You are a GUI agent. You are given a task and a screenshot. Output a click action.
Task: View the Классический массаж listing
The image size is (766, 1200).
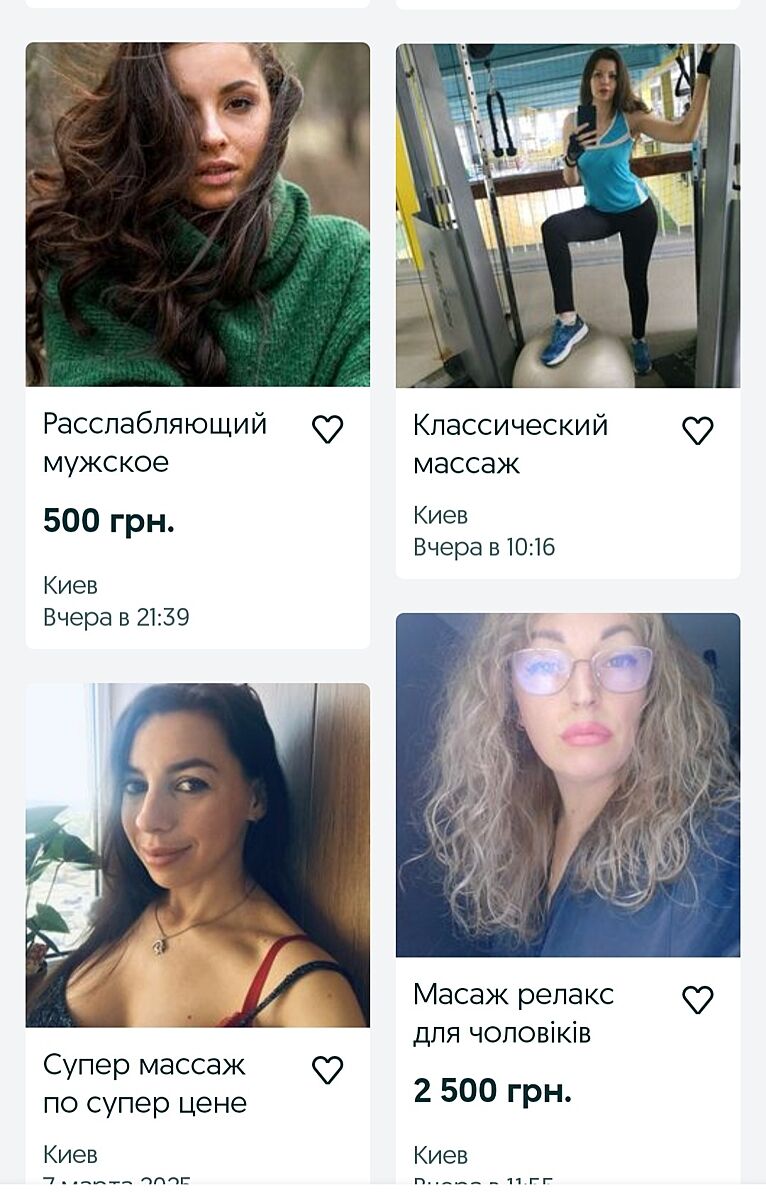[x=568, y=215]
